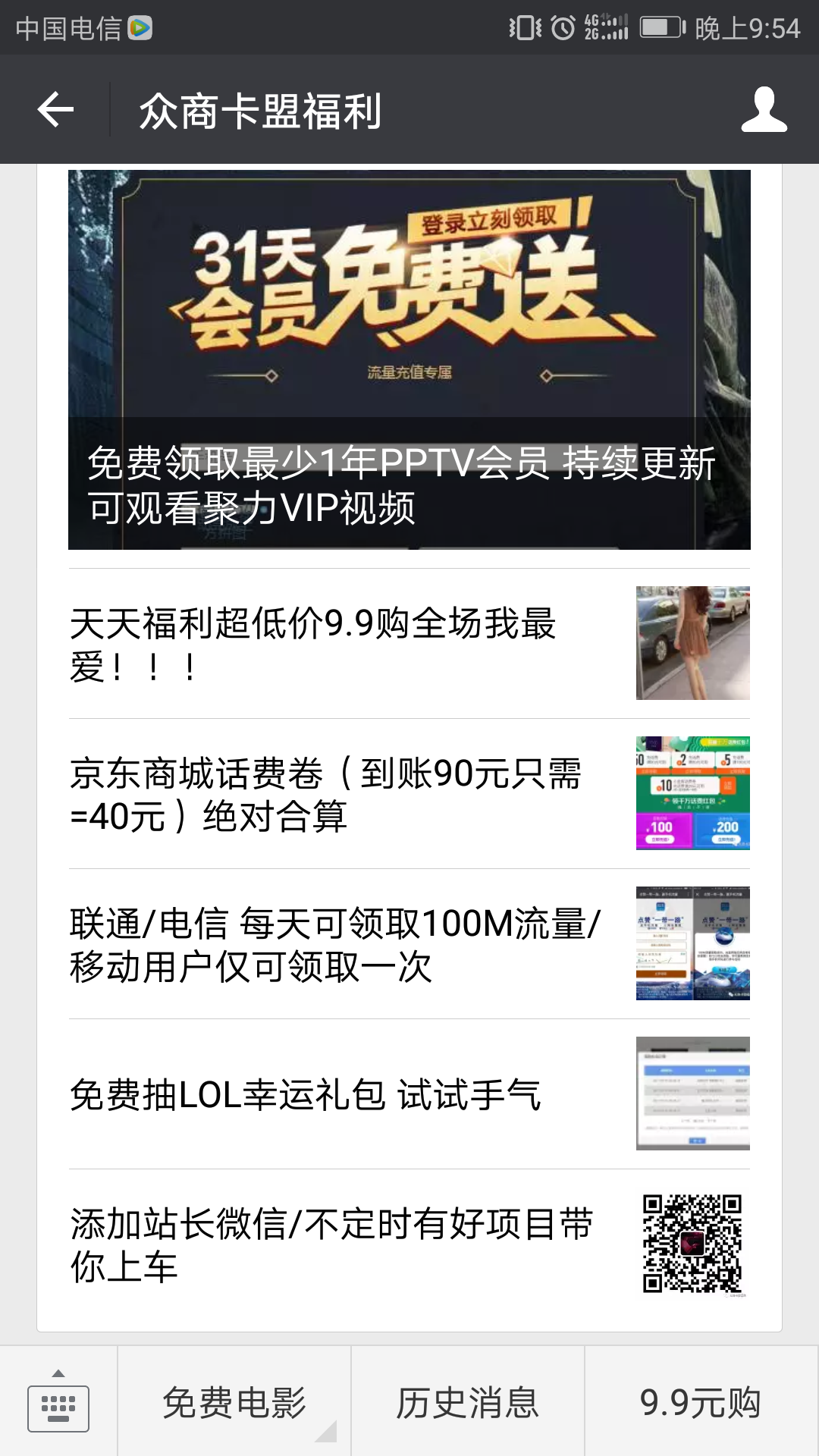Open the PPTV会员 free membership banner article
This screenshot has height=1456, width=819.
409,359
